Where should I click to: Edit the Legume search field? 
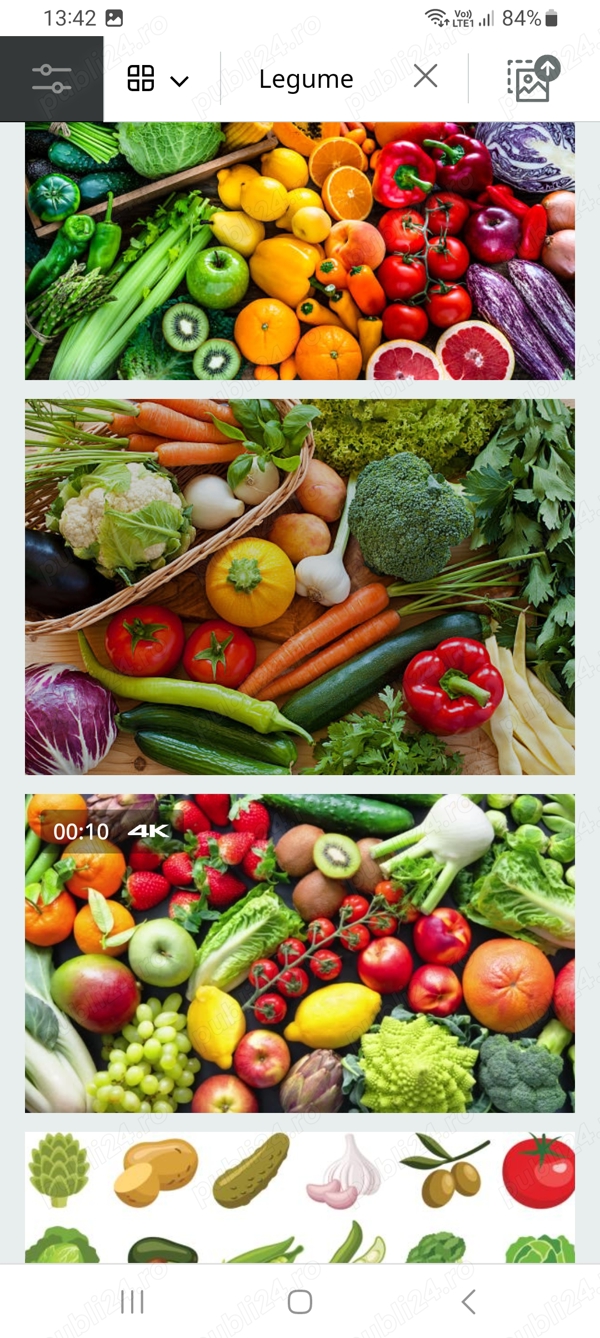(x=306, y=79)
